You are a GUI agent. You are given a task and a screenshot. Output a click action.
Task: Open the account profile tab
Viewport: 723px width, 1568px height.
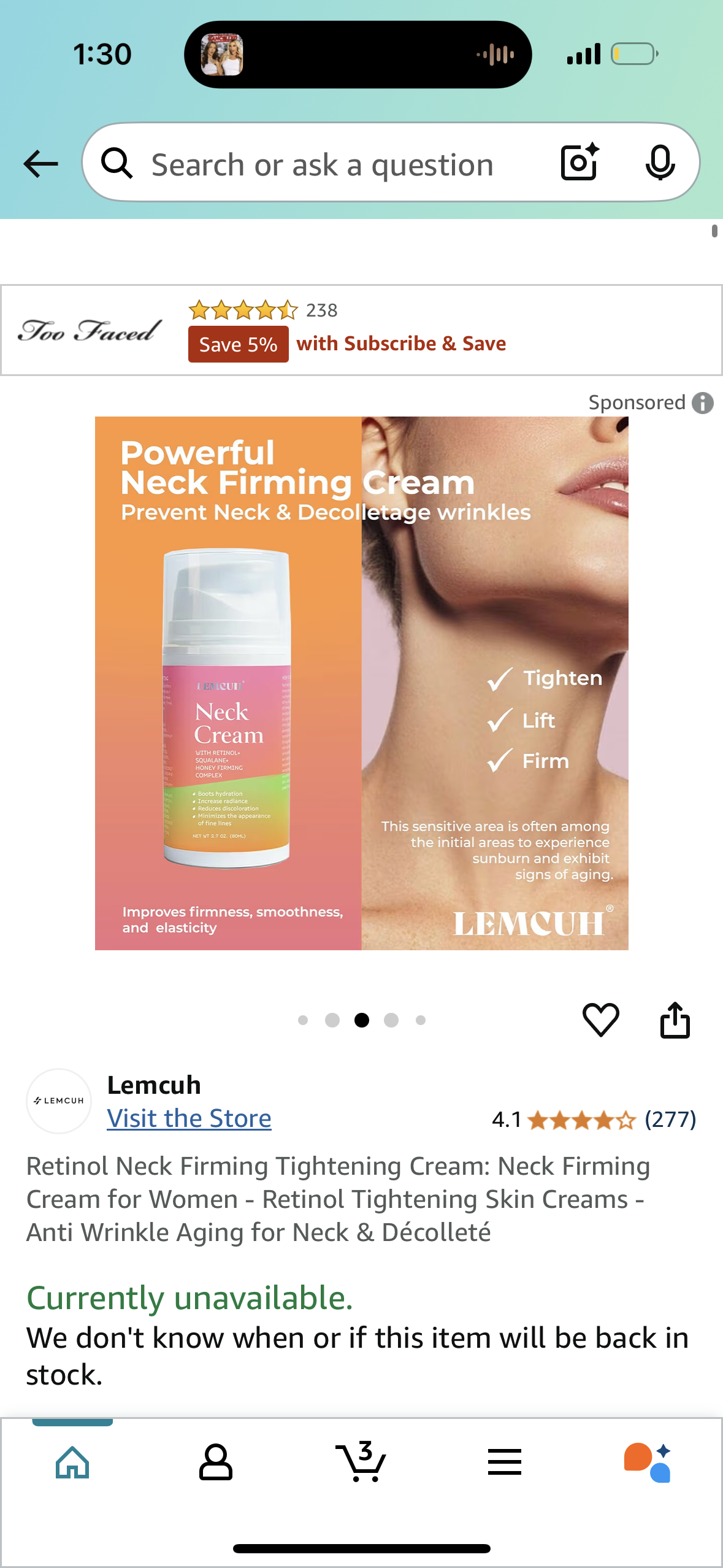click(x=216, y=1462)
